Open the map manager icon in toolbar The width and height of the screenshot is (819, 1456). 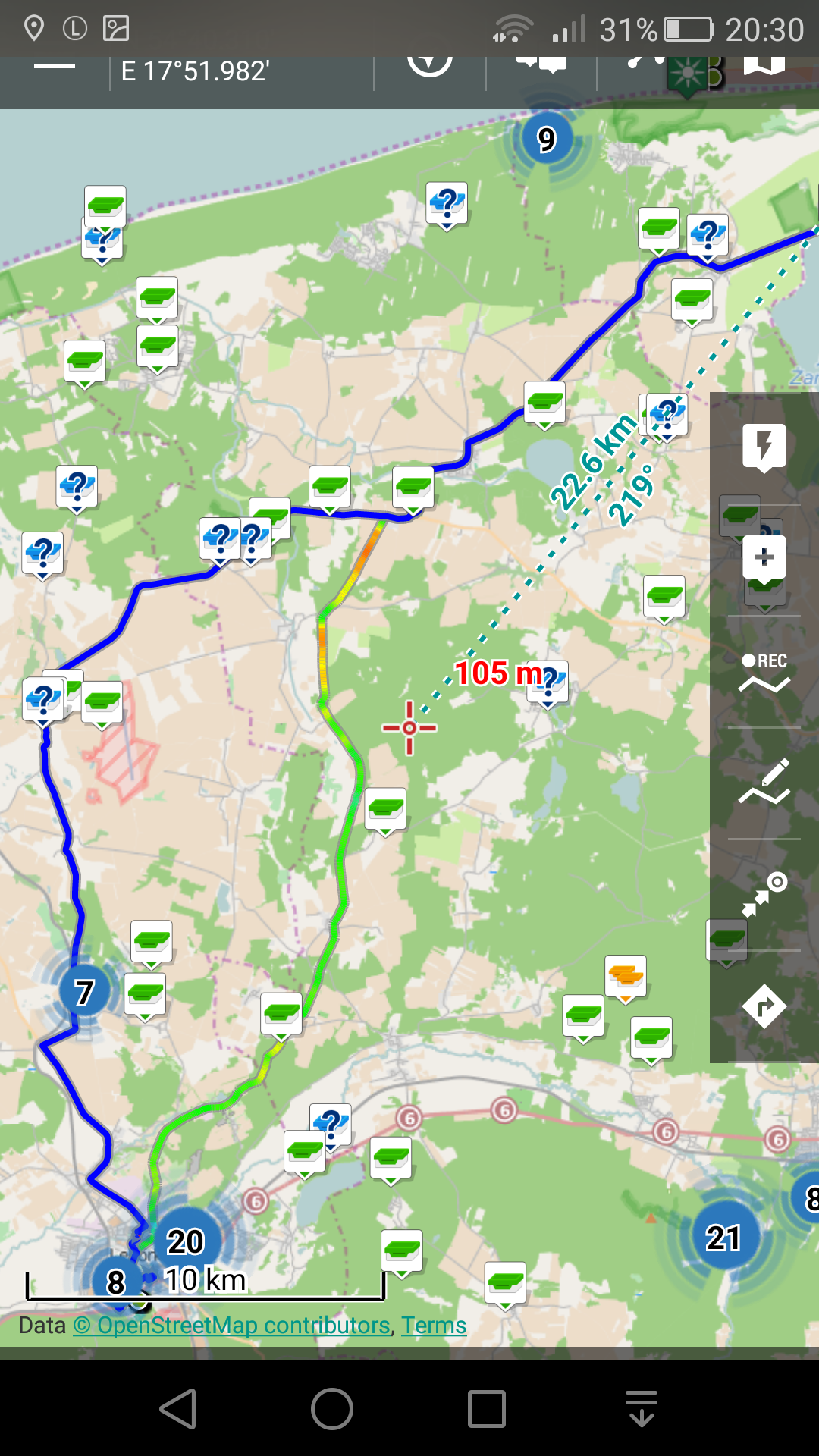tap(764, 67)
